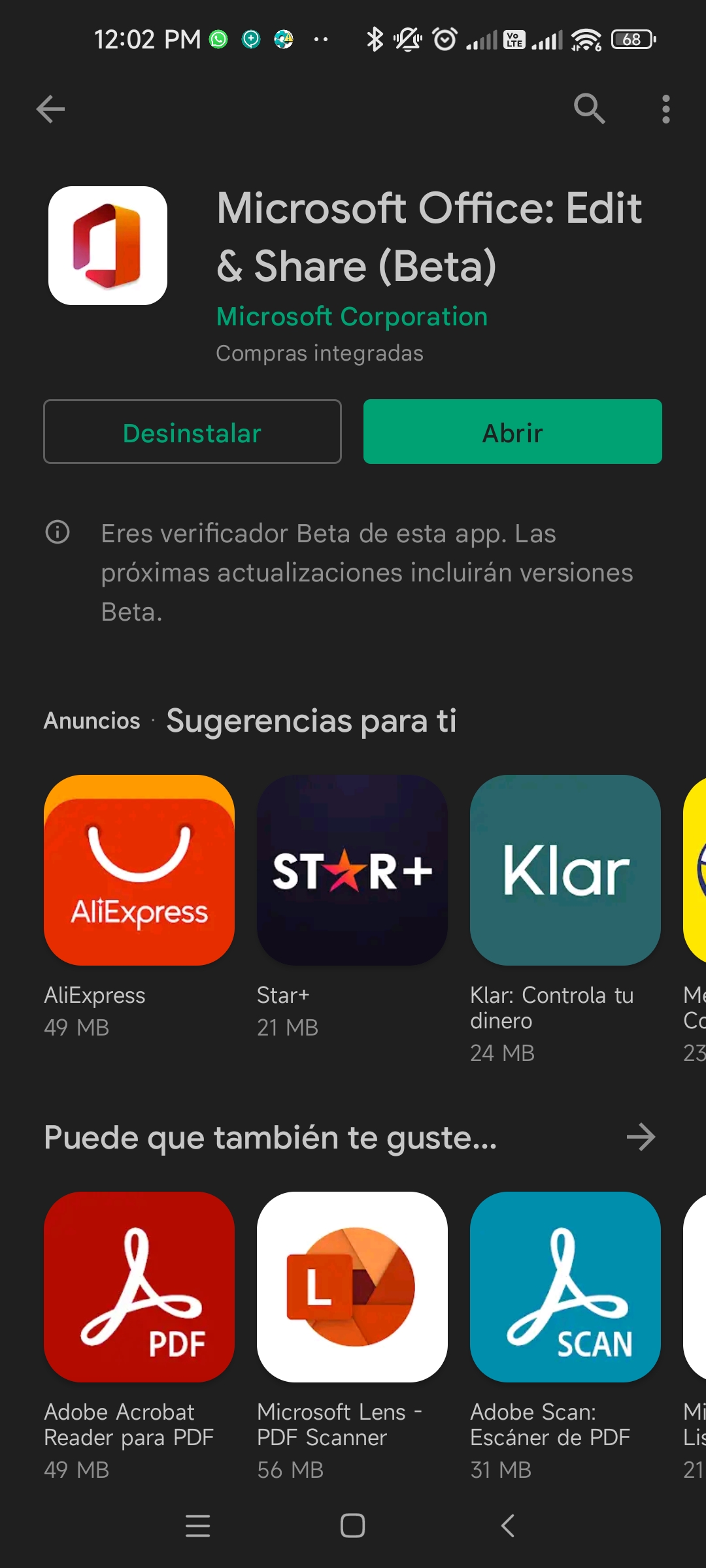Tap Abrir to launch Microsoft Office
Viewport: 706px width, 1568px height.
click(x=513, y=431)
